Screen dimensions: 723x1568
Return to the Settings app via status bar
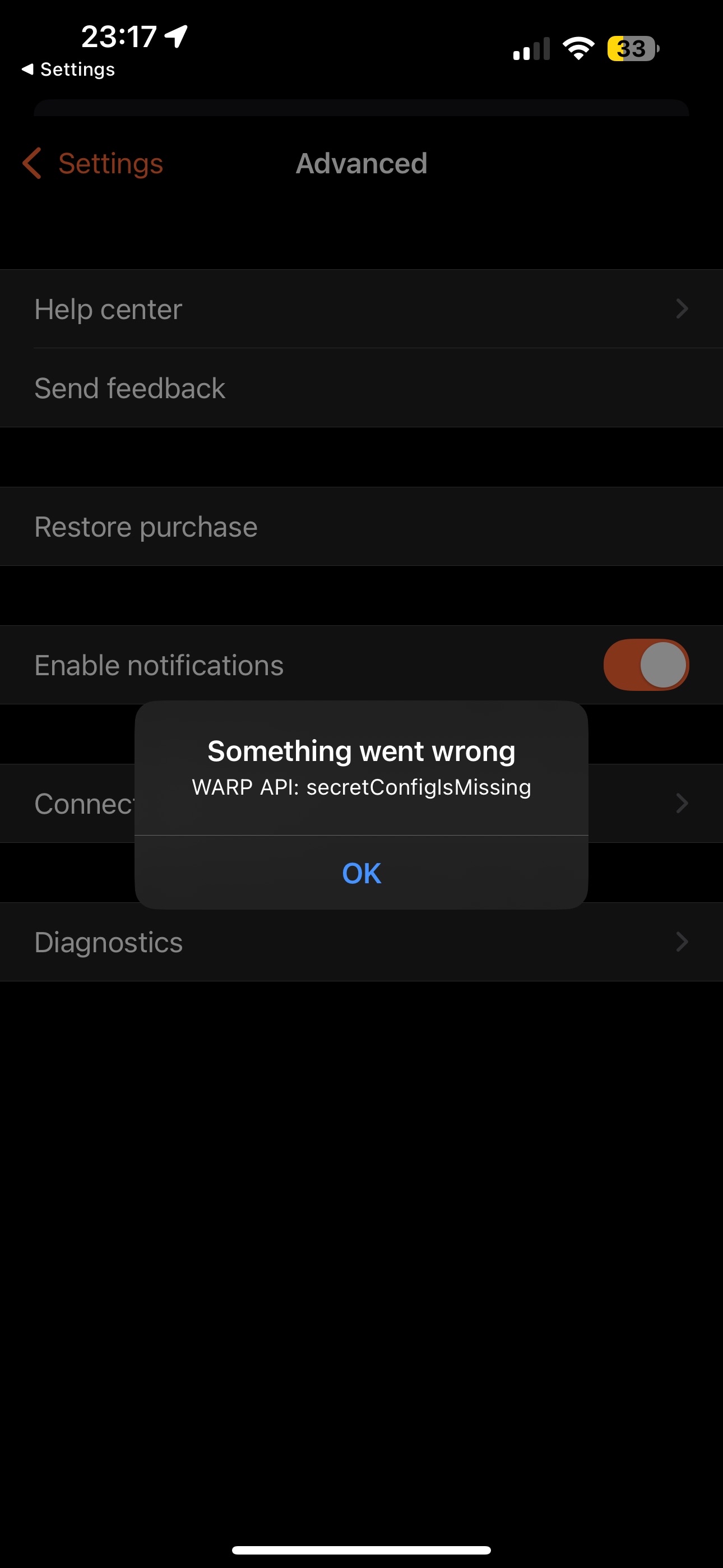point(68,70)
